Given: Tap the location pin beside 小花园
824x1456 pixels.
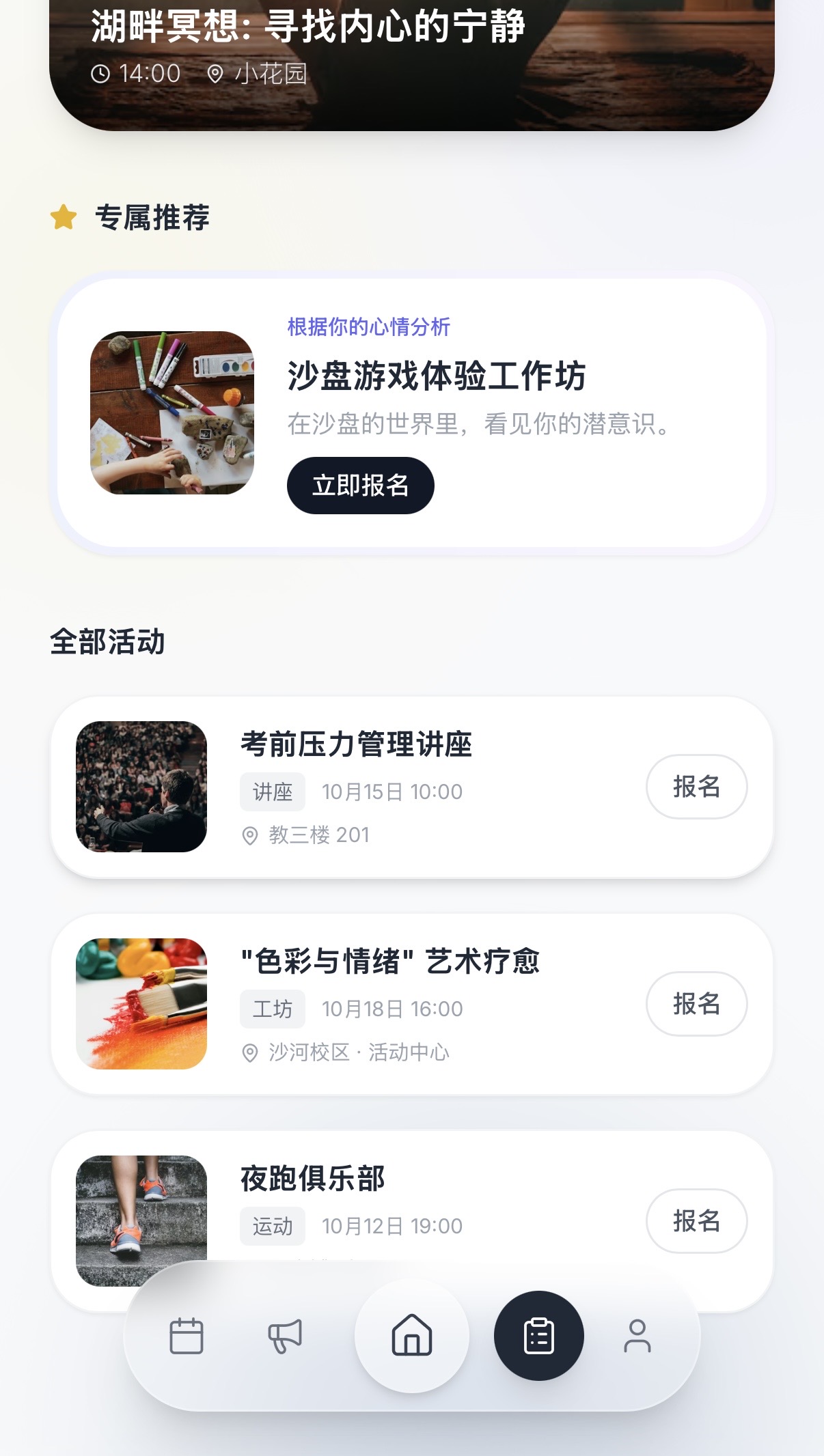Looking at the screenshot, I should pos(215,72).
